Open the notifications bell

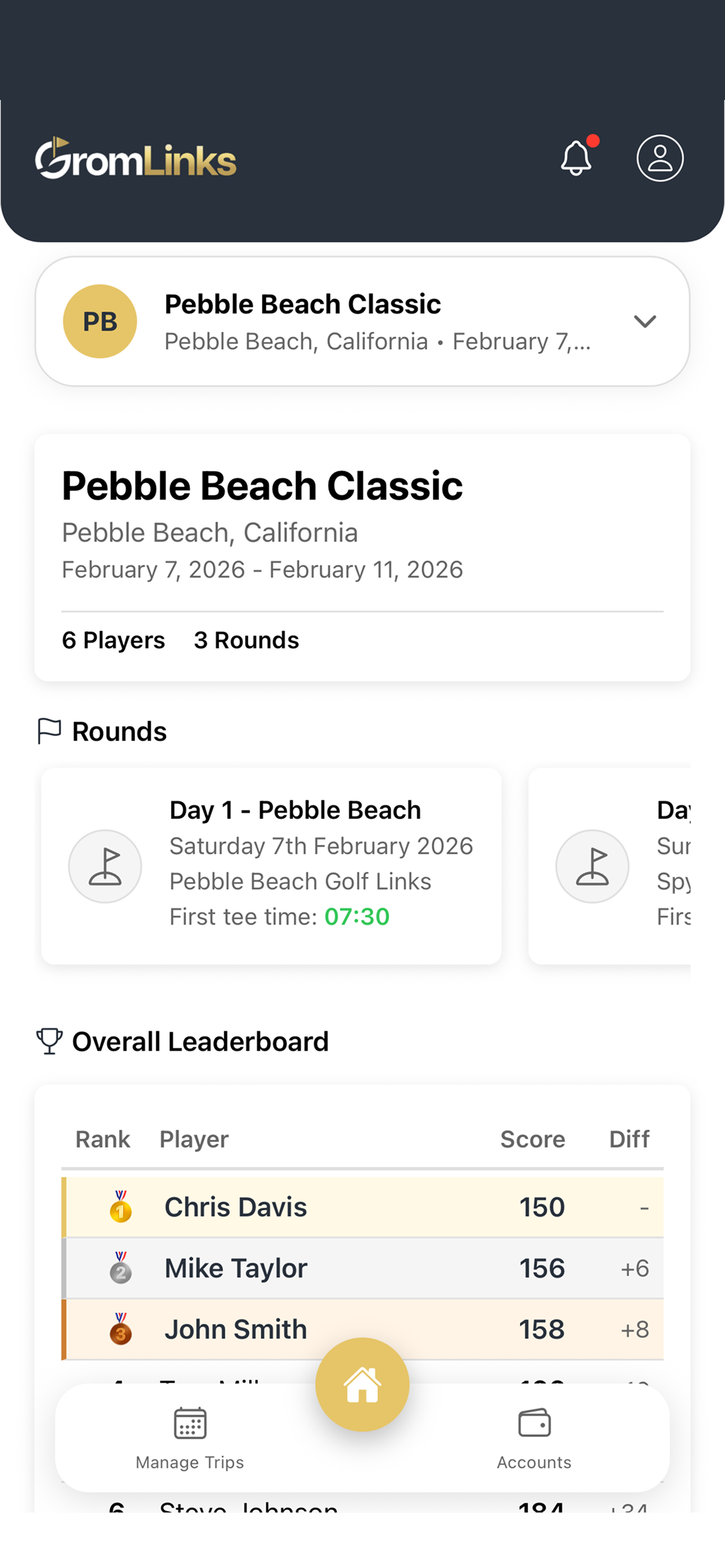(x=577, y=158)
